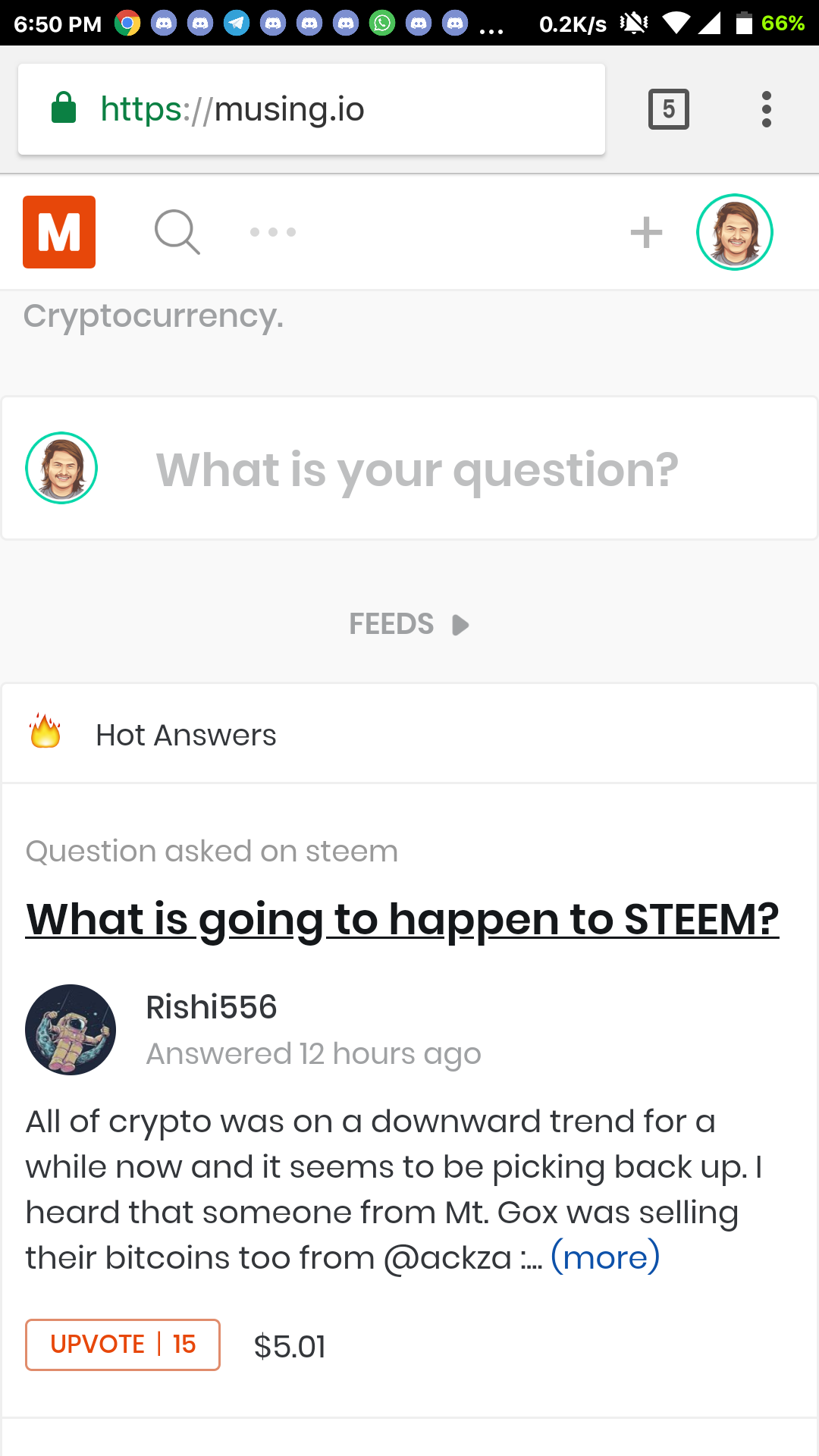Image resolution: width=819 pixels, height=1456 pixels.
Task: Tap the Musing M logo
Action: [59, 232]
